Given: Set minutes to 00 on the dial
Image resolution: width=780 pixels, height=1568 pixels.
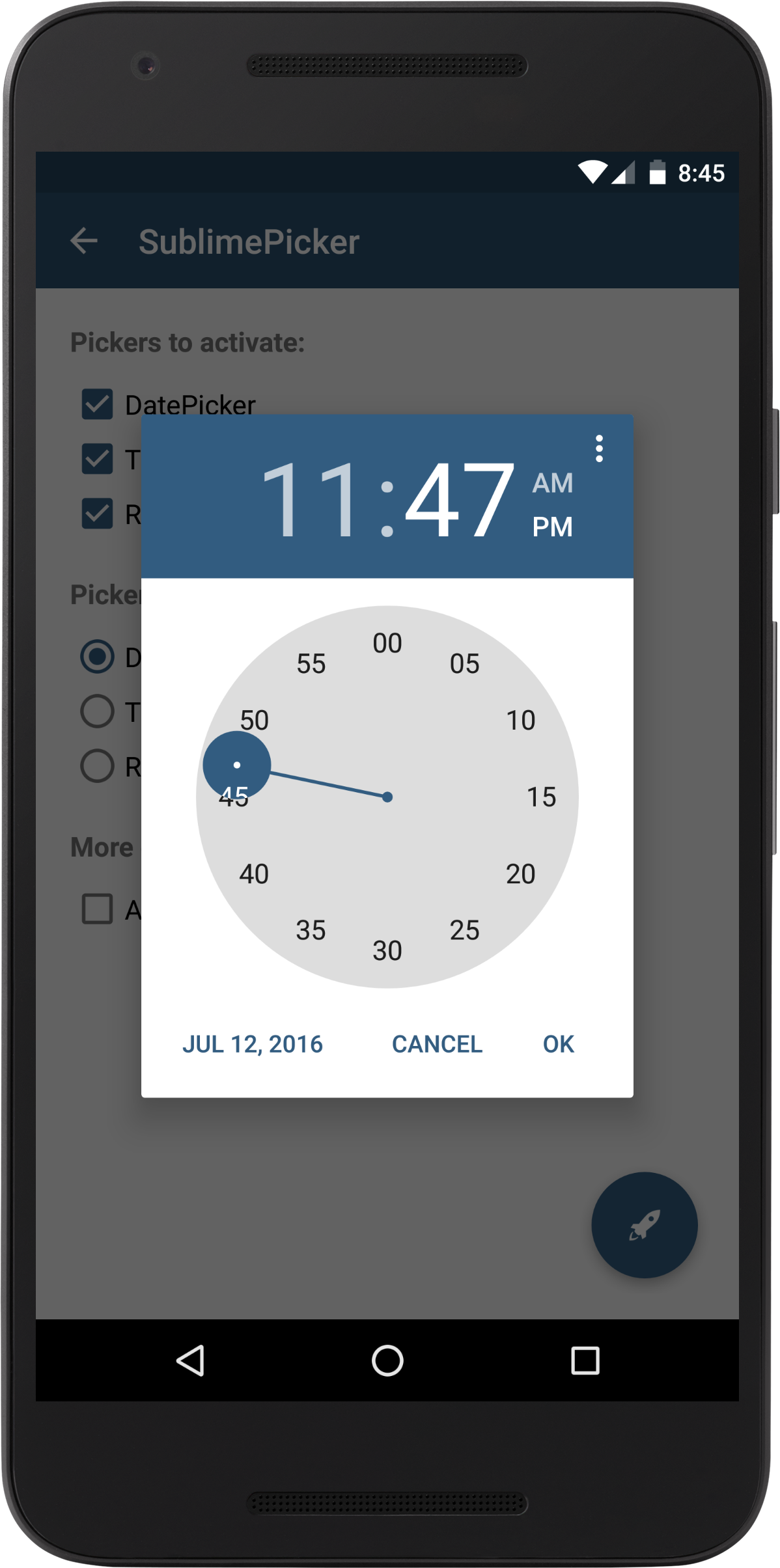Looking at the screenshot, I should pyautogui.click(x=387, y=643).
